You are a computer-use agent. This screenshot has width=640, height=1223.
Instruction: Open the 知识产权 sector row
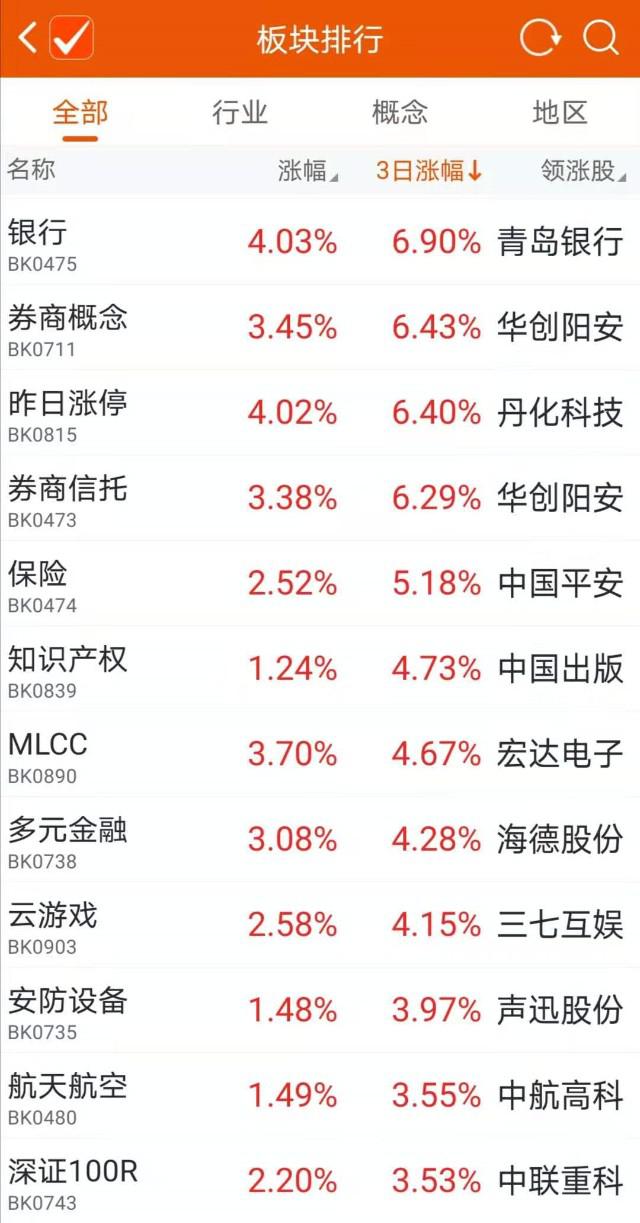pos(320,669)
